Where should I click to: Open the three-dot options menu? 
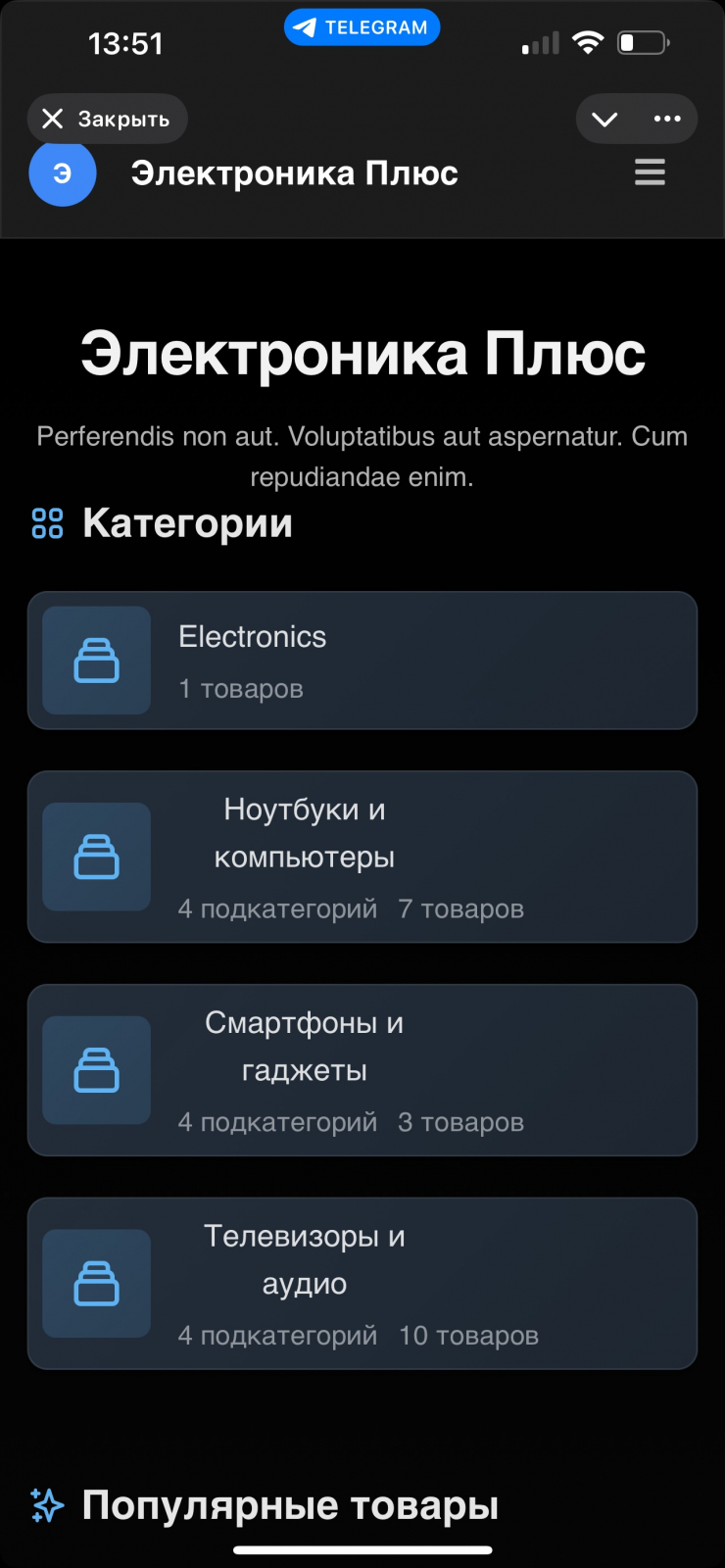pos(667,119)
